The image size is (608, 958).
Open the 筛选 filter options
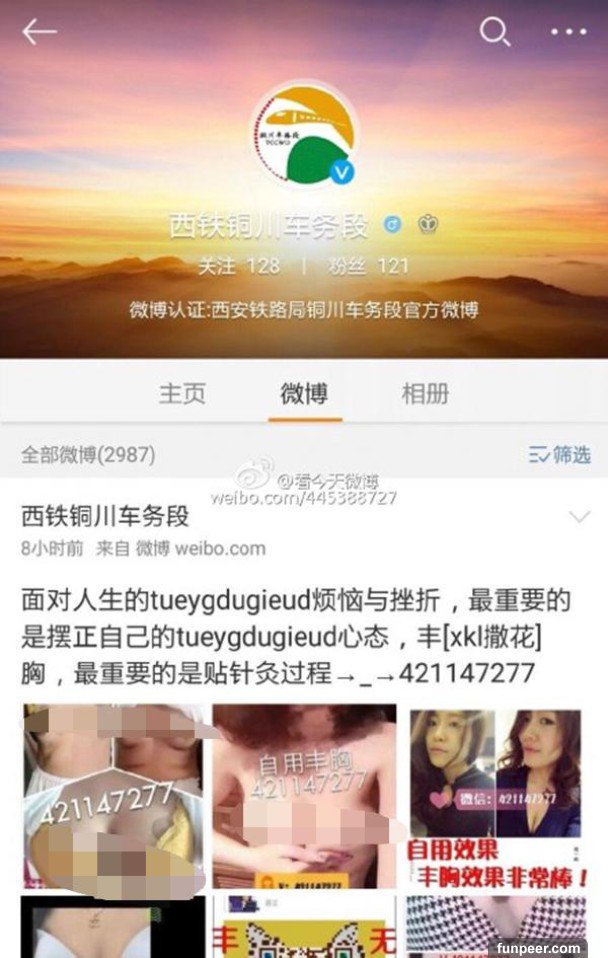pyautogui.click(x=559, y=455)
